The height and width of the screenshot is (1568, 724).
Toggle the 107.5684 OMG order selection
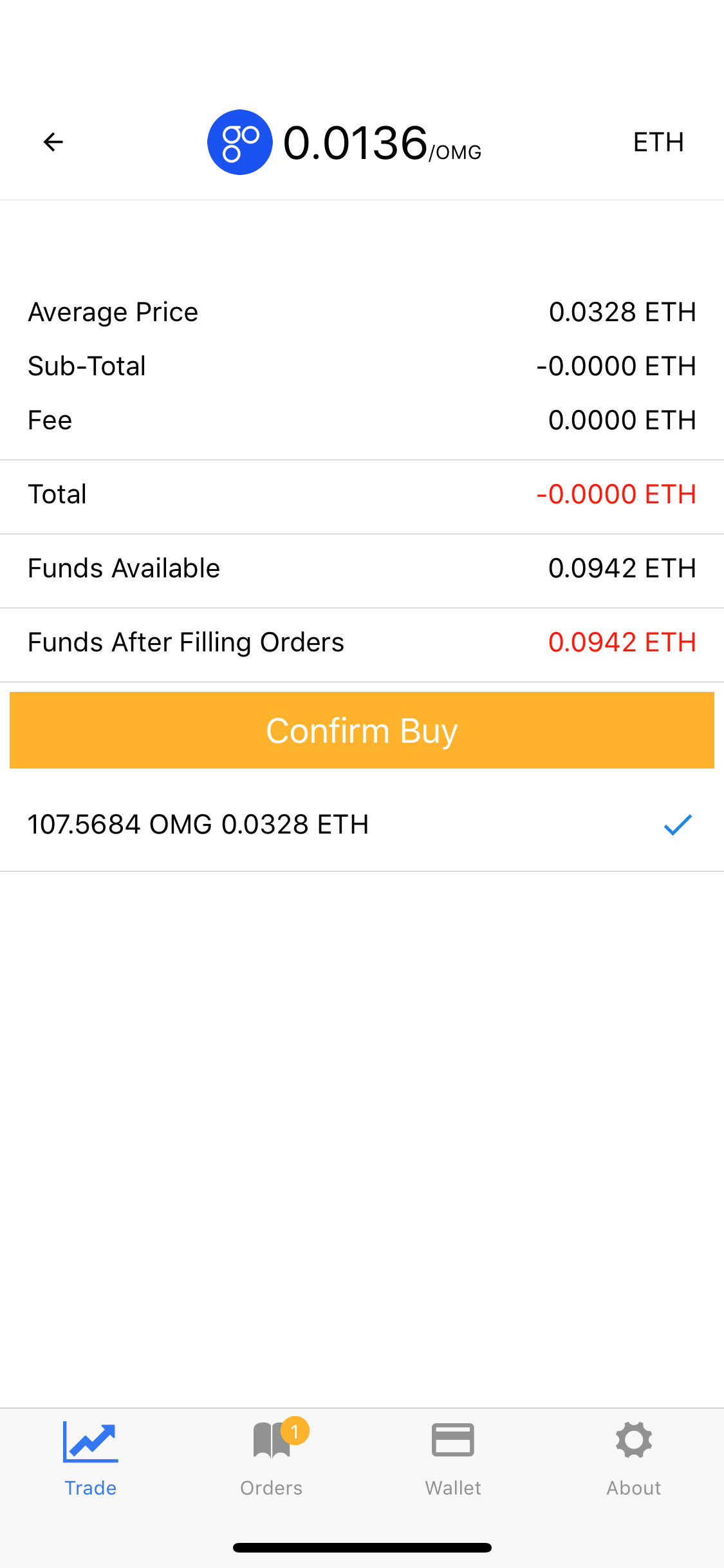(677, 825)
